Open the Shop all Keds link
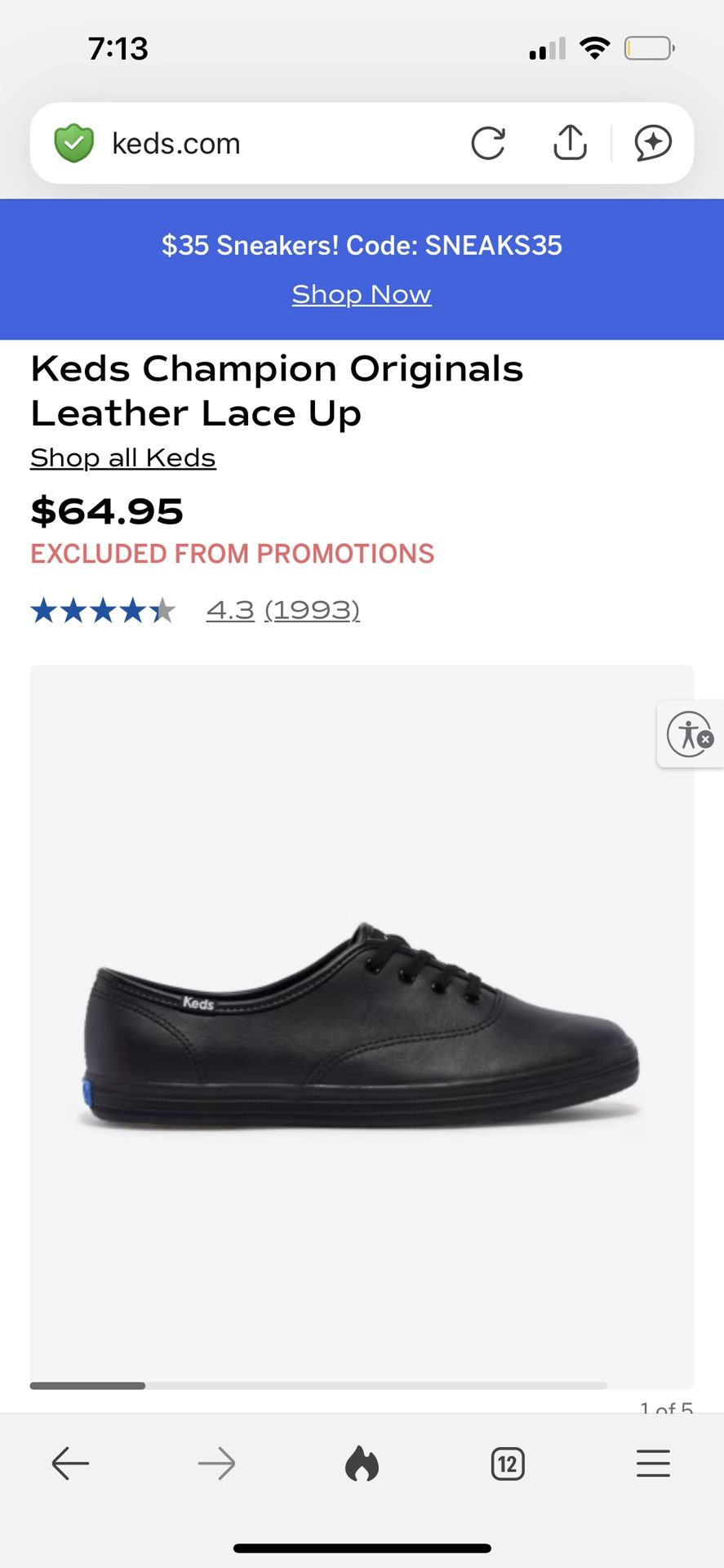 122,457
